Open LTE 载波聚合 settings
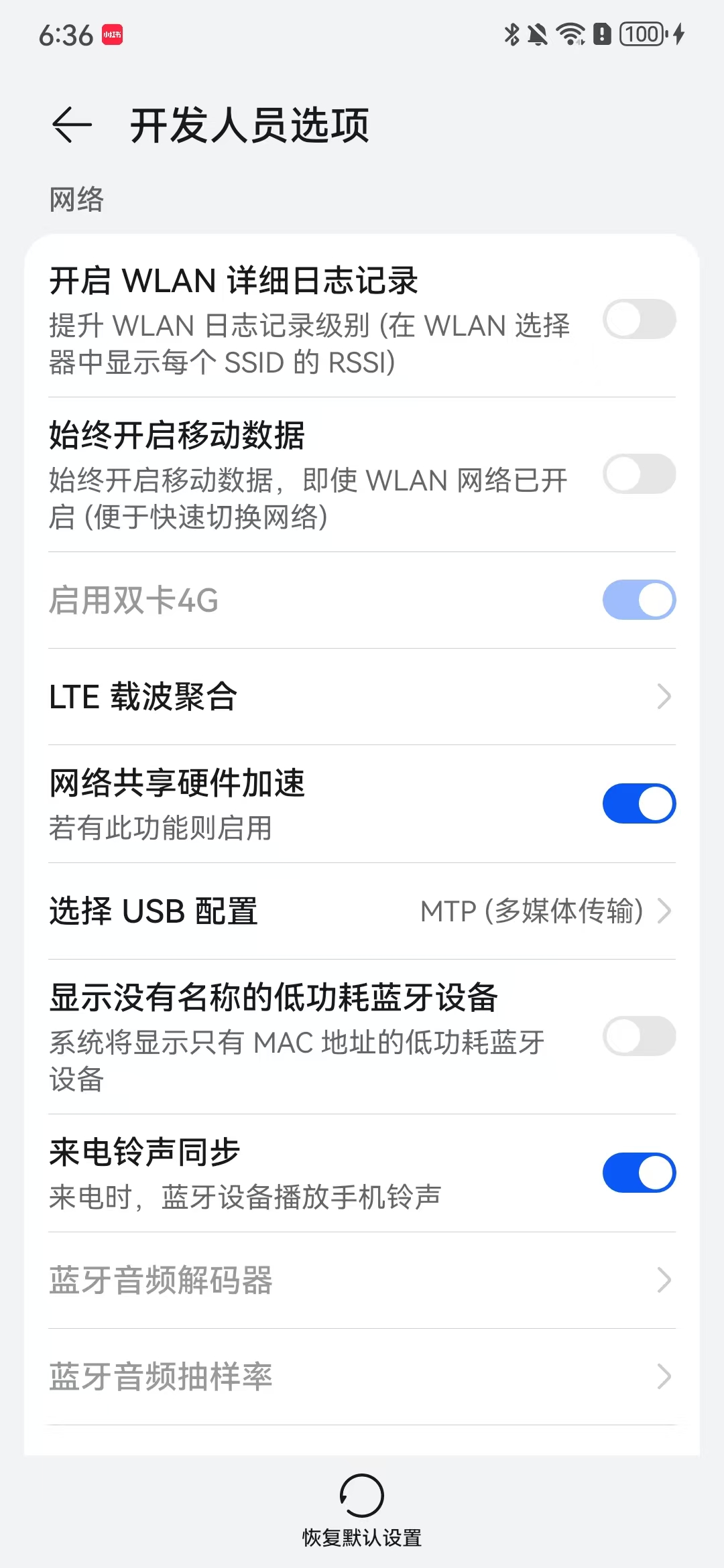 [x=362, y=697]
